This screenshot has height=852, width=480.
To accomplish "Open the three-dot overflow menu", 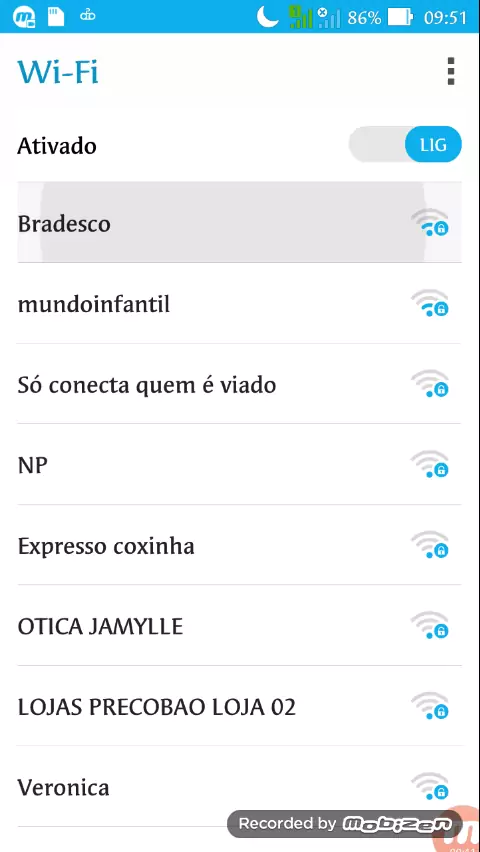I will (451, 71).
